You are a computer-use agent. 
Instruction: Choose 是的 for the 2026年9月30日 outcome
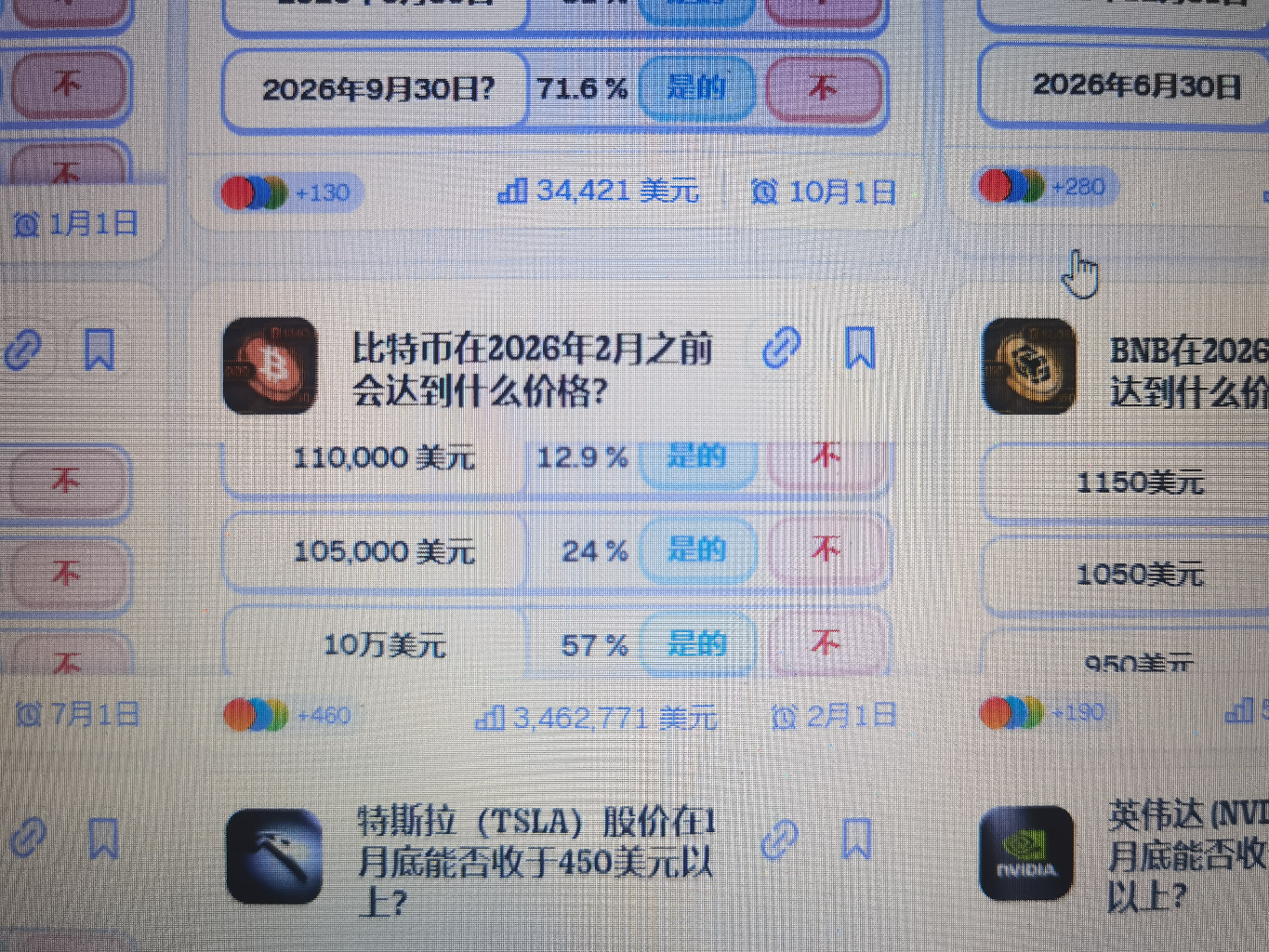[696, 88]
